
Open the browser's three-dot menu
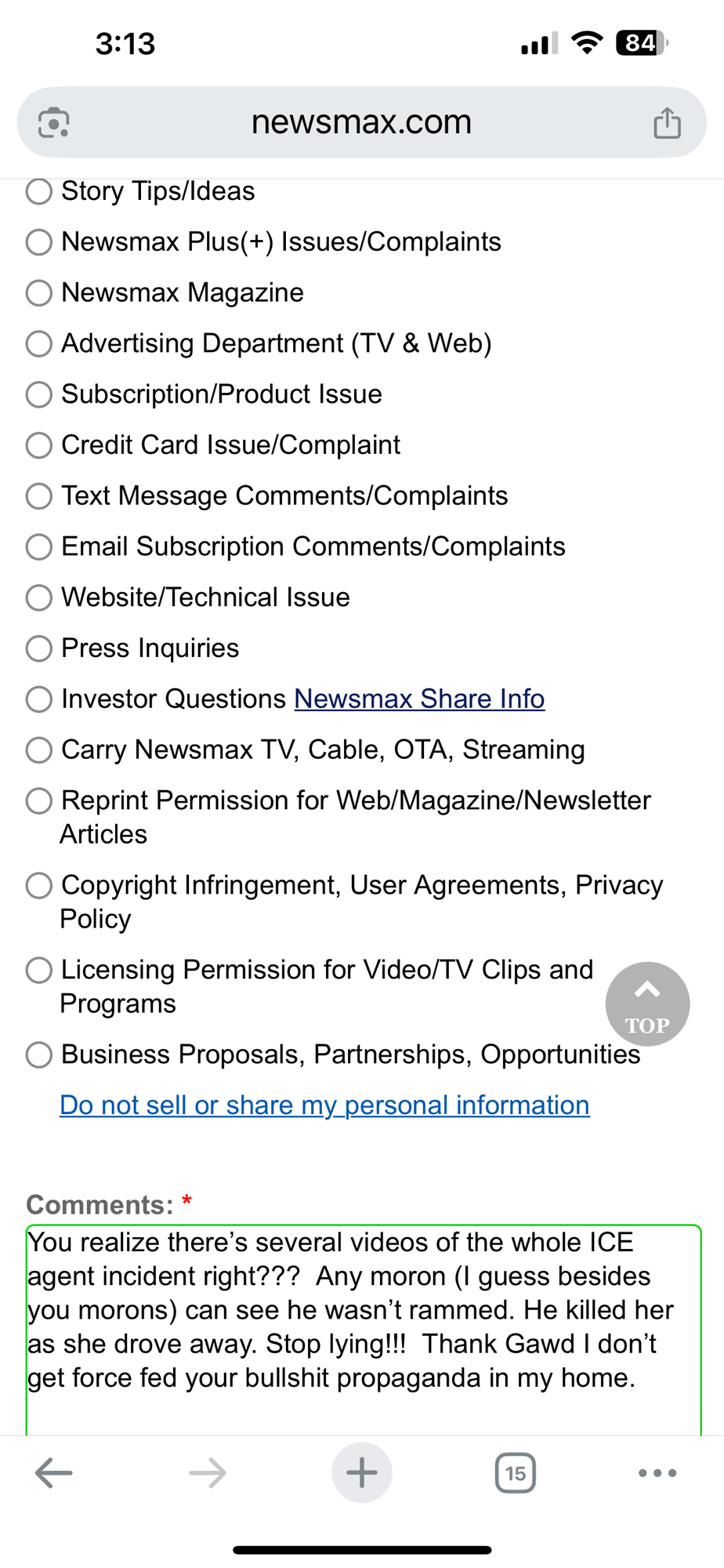click(657, 1473)
